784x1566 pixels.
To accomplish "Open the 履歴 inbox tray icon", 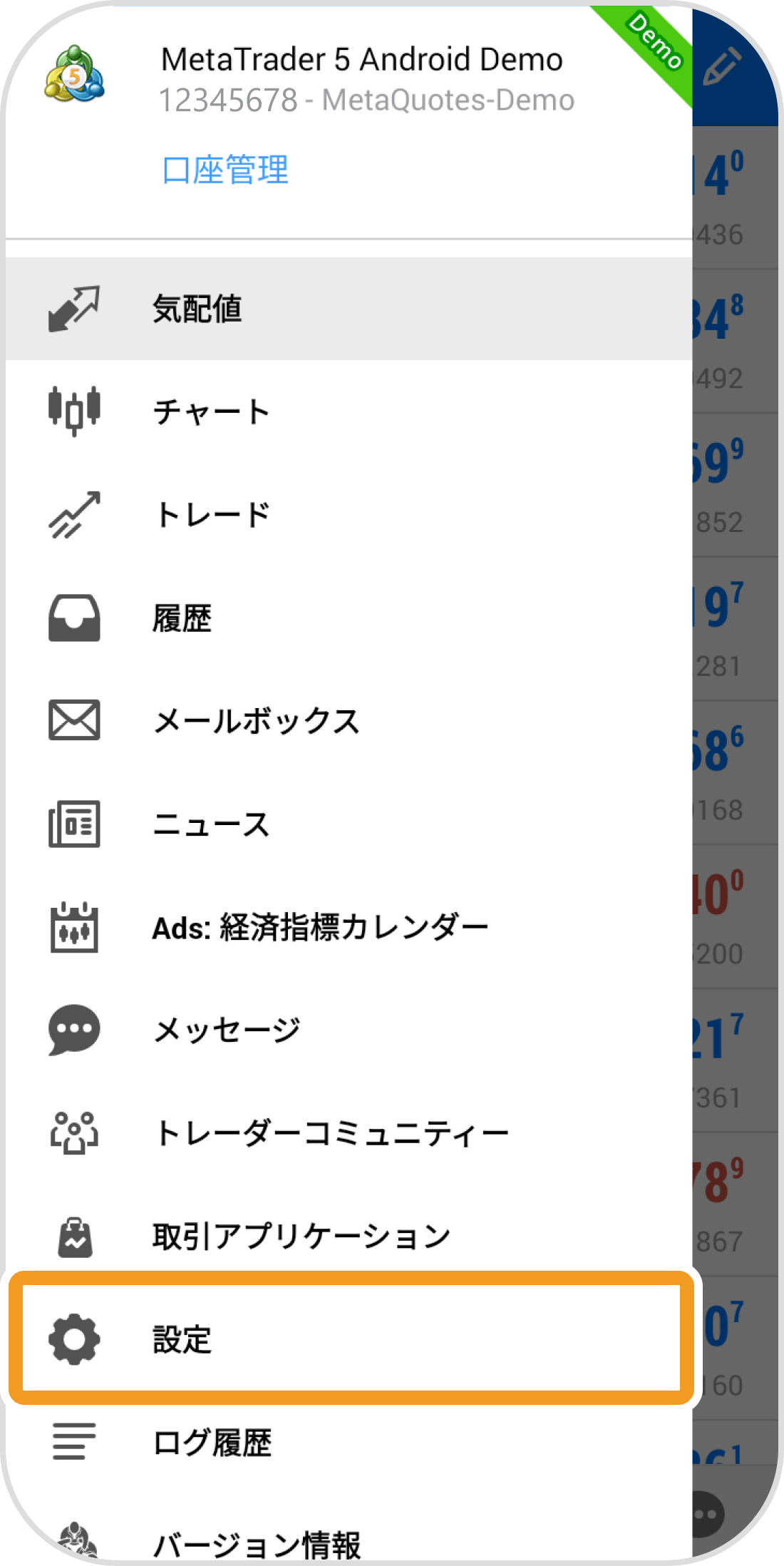I will tap(75, 618).
